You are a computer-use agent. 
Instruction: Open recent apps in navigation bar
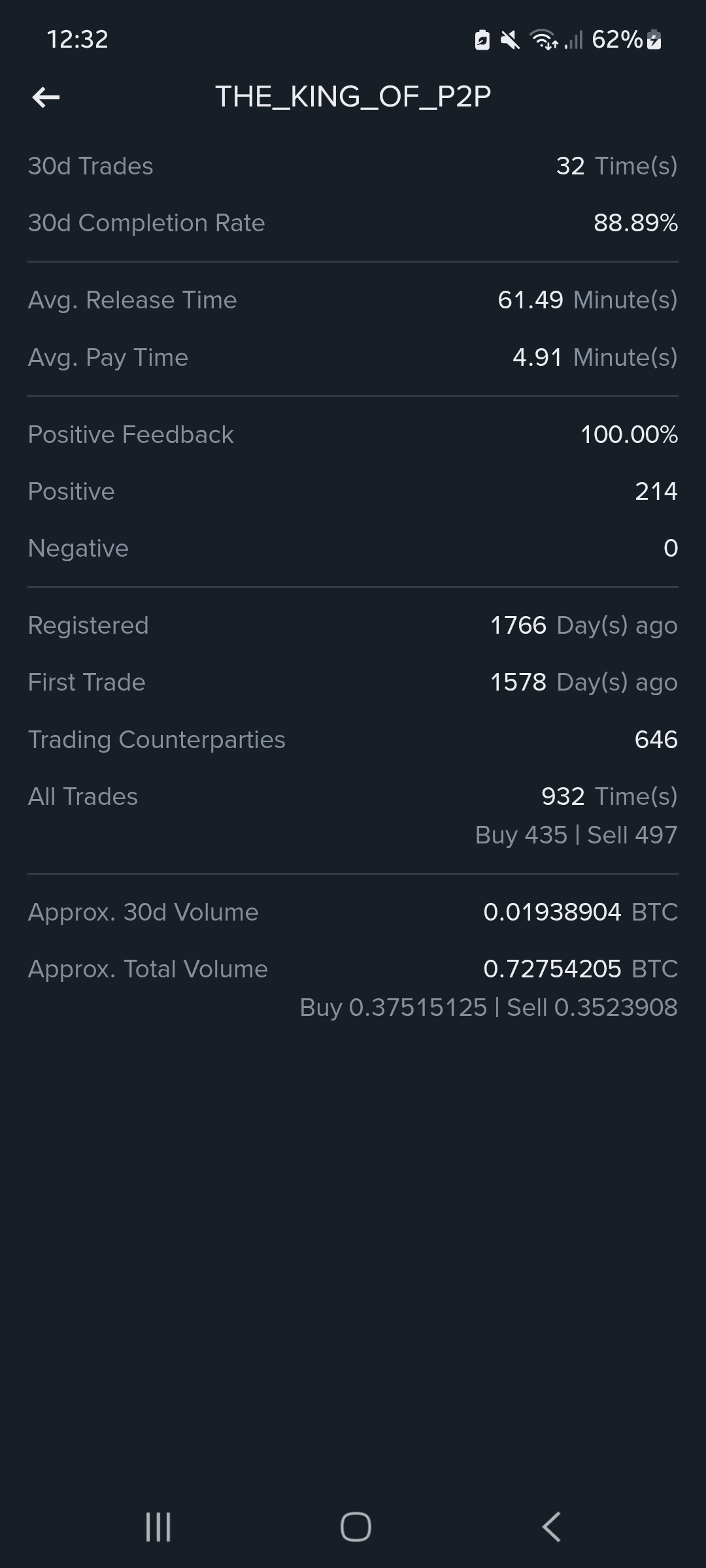[158, 1527]
